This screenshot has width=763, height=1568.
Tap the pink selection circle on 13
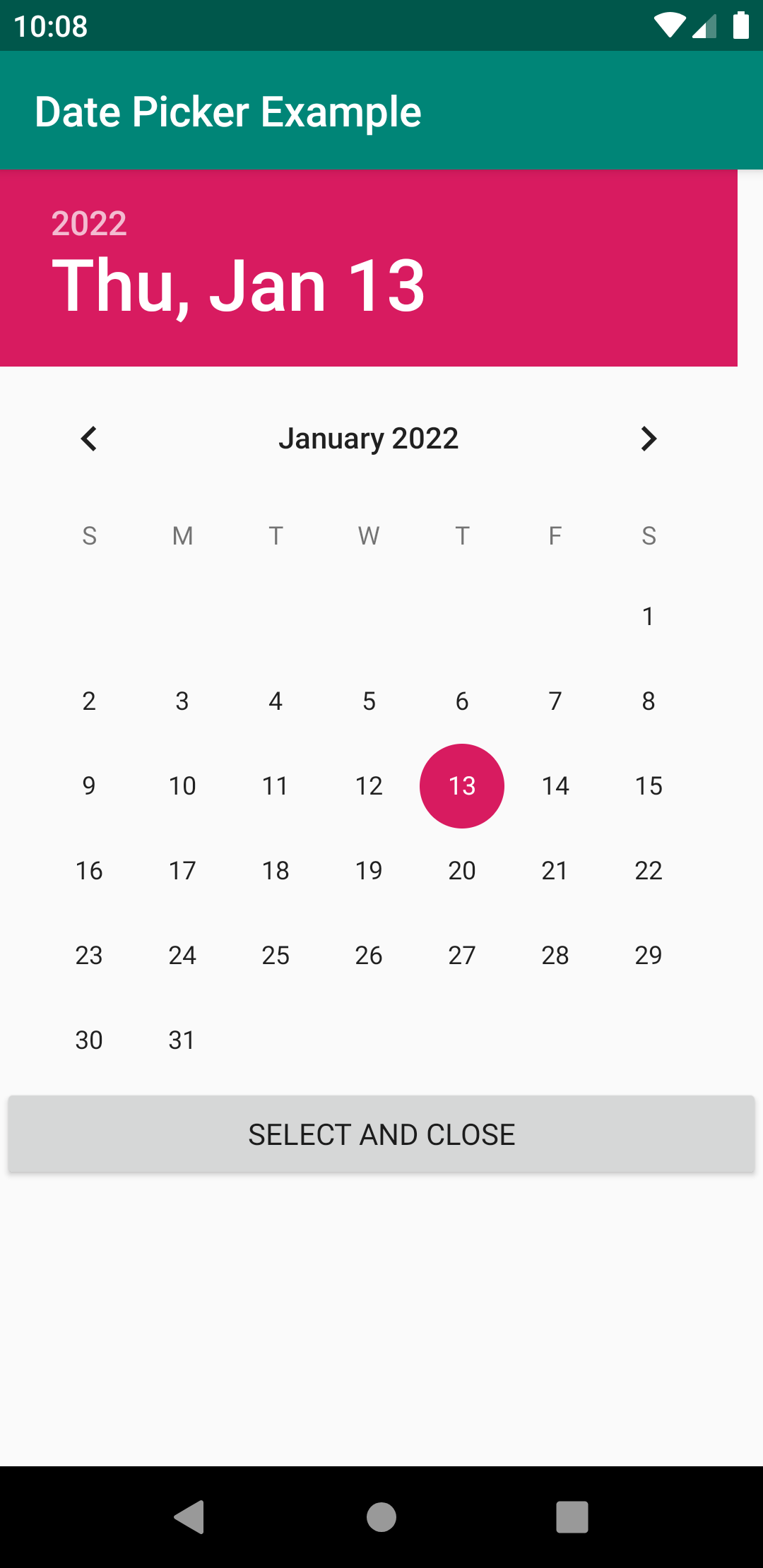point(462,785)
